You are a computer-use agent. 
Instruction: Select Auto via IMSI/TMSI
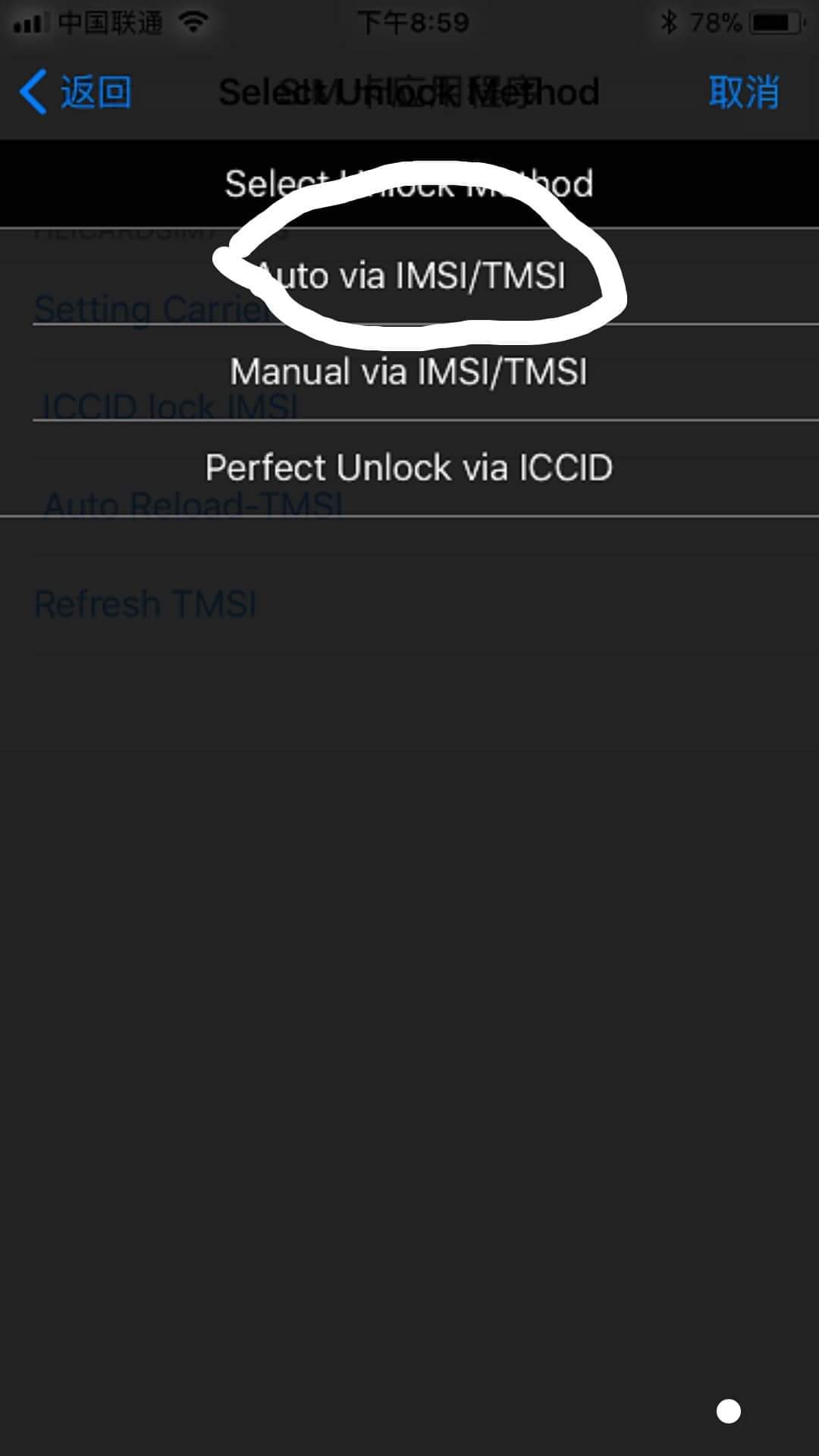coord(409,276)
